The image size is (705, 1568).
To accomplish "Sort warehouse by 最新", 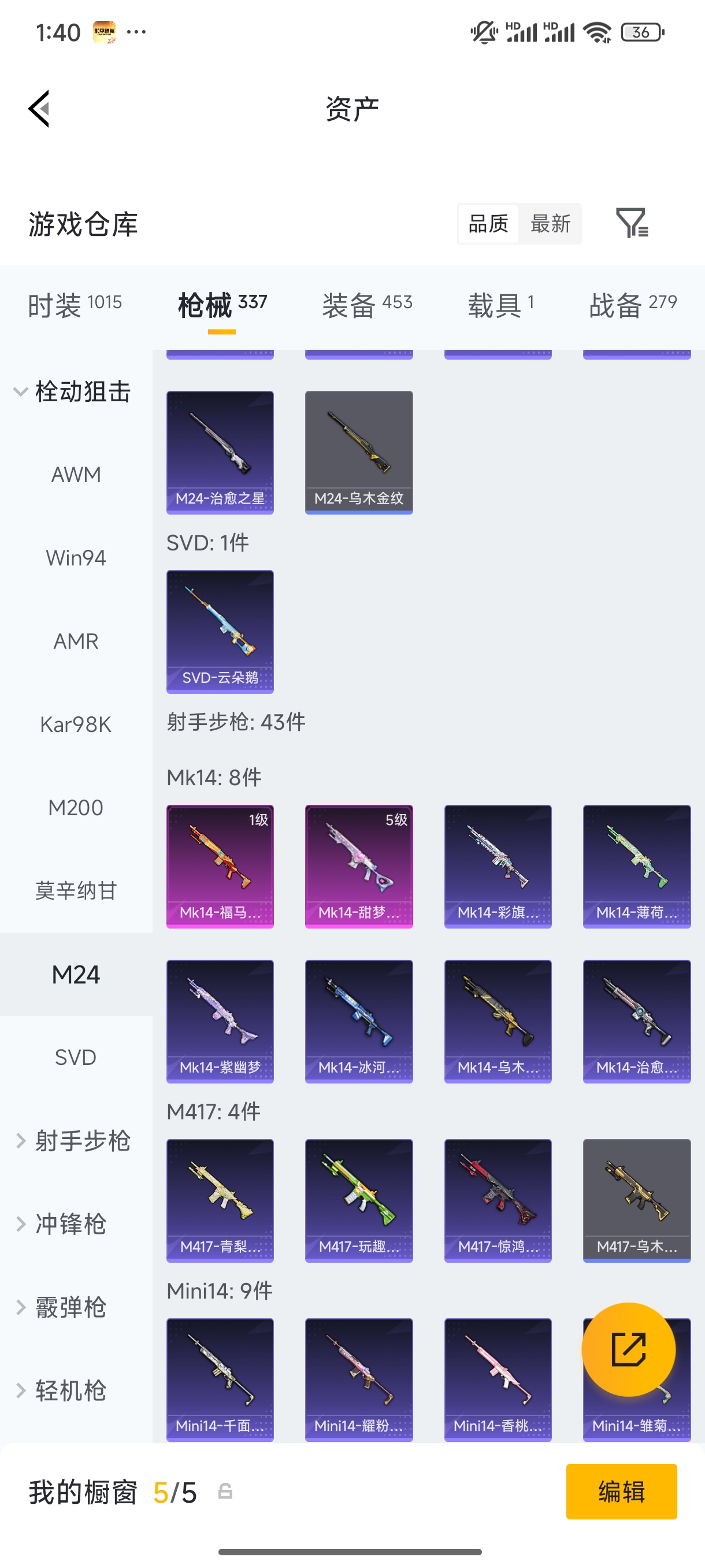I will point(551,223).
